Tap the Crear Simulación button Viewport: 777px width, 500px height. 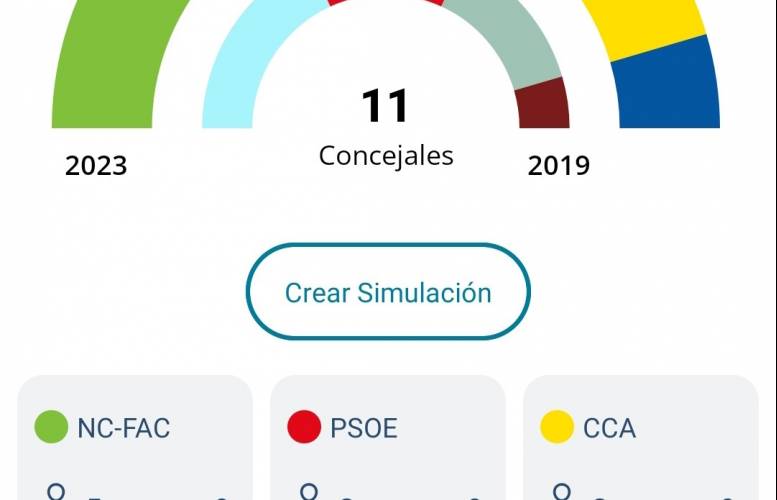388,292
